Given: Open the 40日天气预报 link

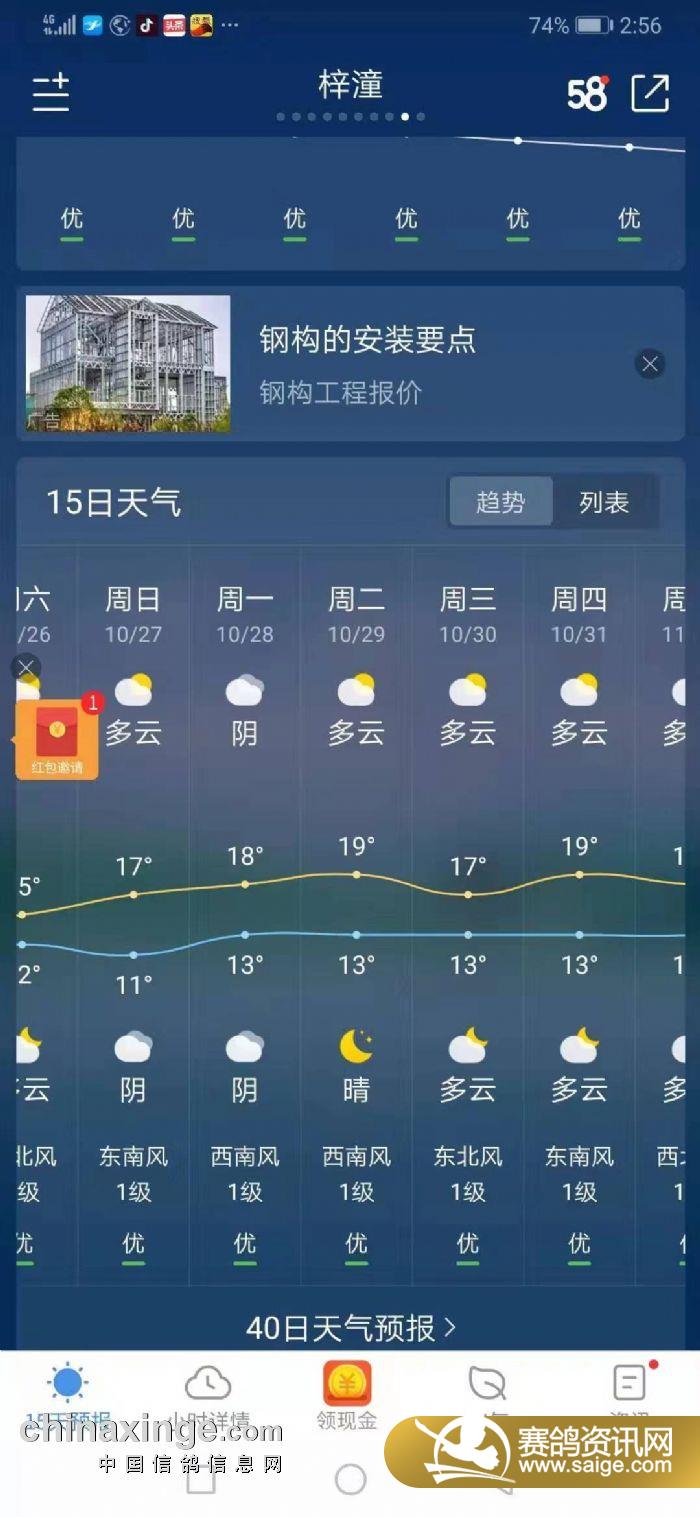Looking at the screenshot, I should 350,1327.
